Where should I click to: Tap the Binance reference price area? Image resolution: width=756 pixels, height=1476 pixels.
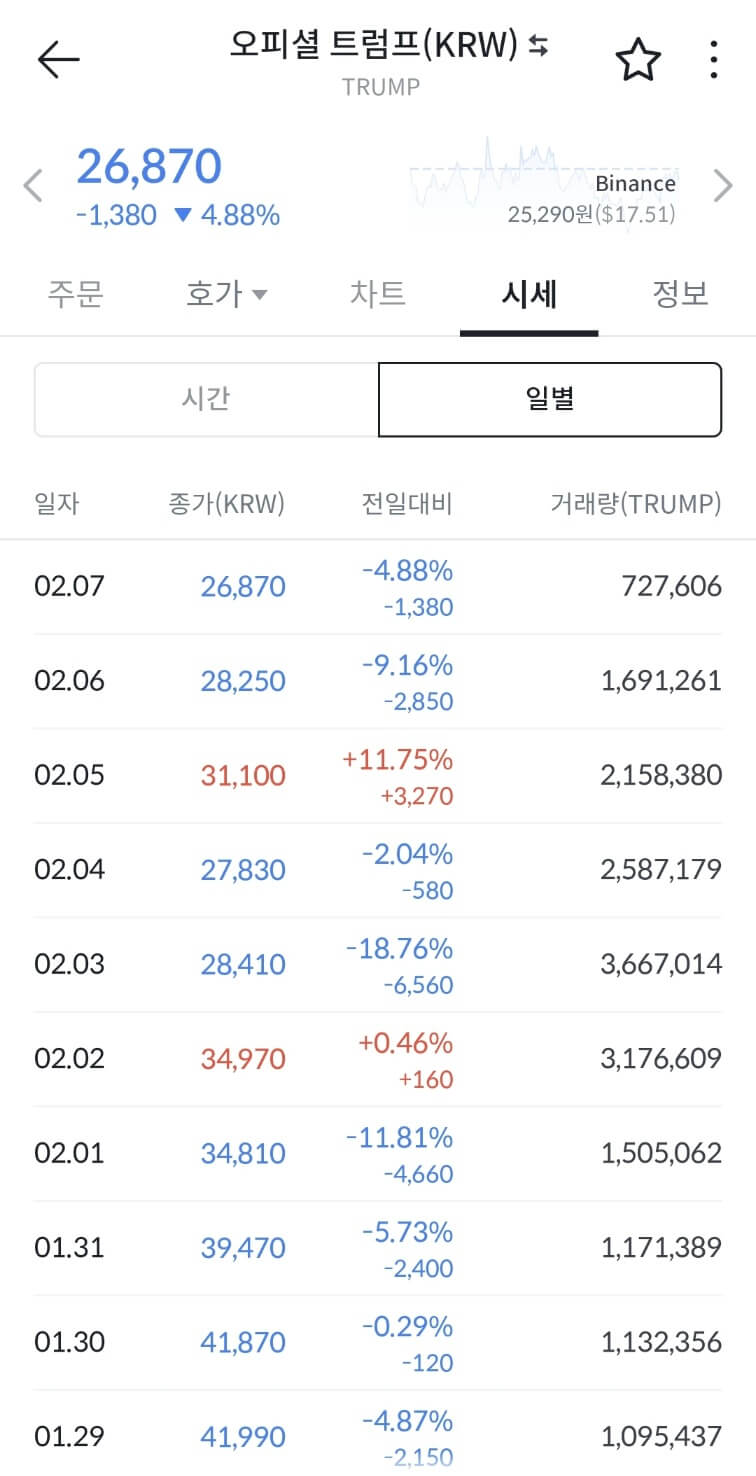(636, 183)
